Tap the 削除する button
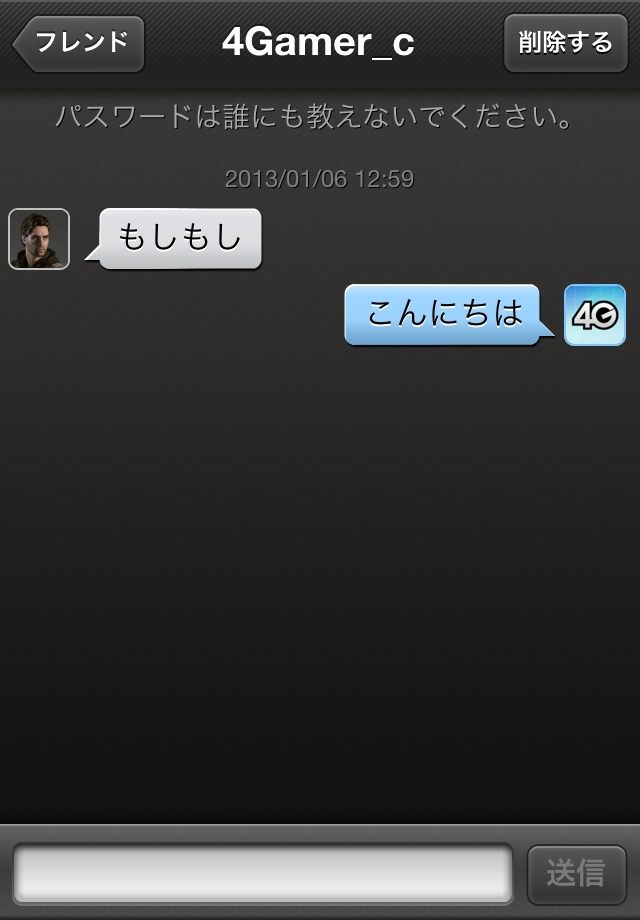 (x=565, y=43)
